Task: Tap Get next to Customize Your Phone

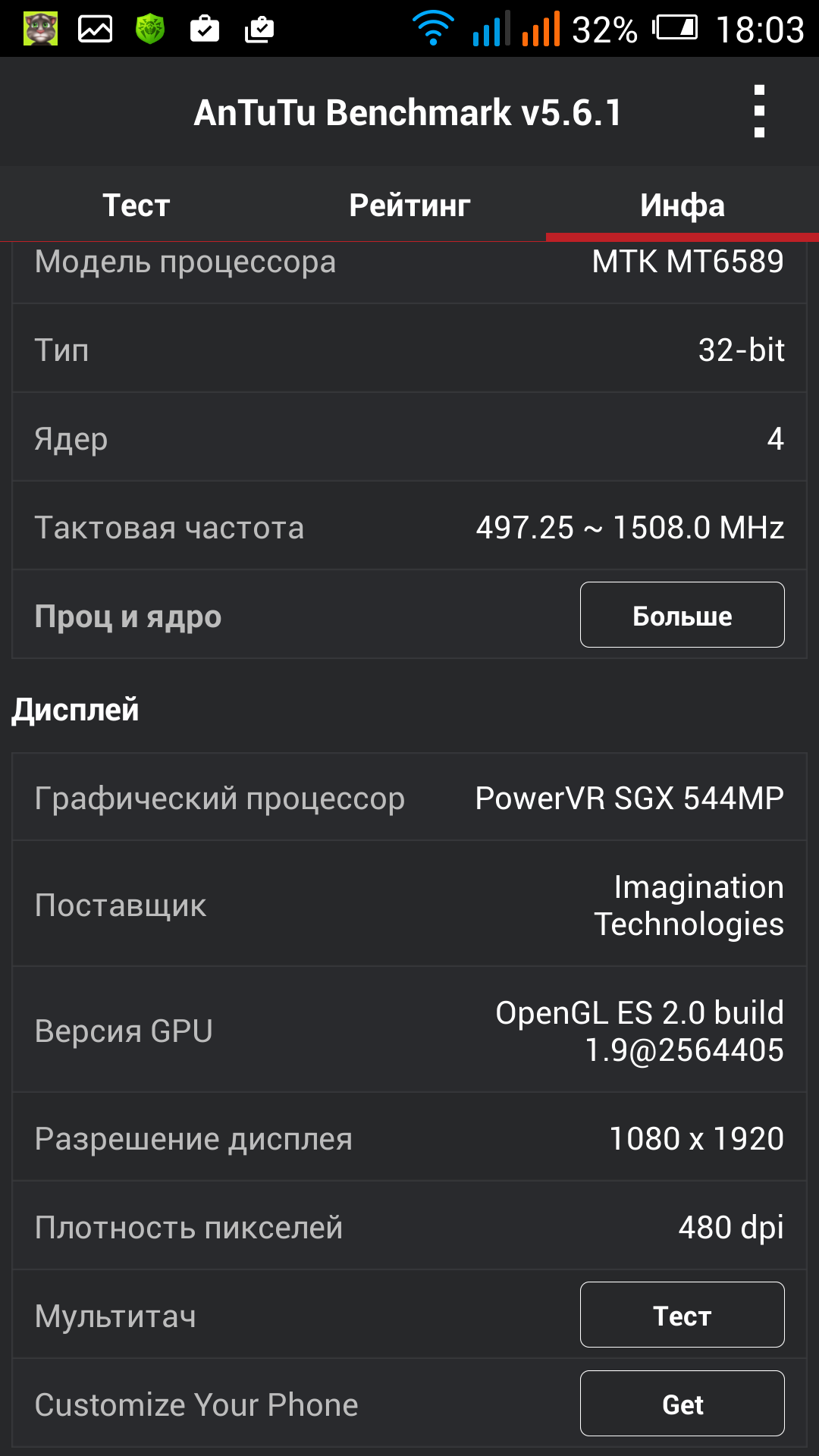Action: [x=682, y=1404]
